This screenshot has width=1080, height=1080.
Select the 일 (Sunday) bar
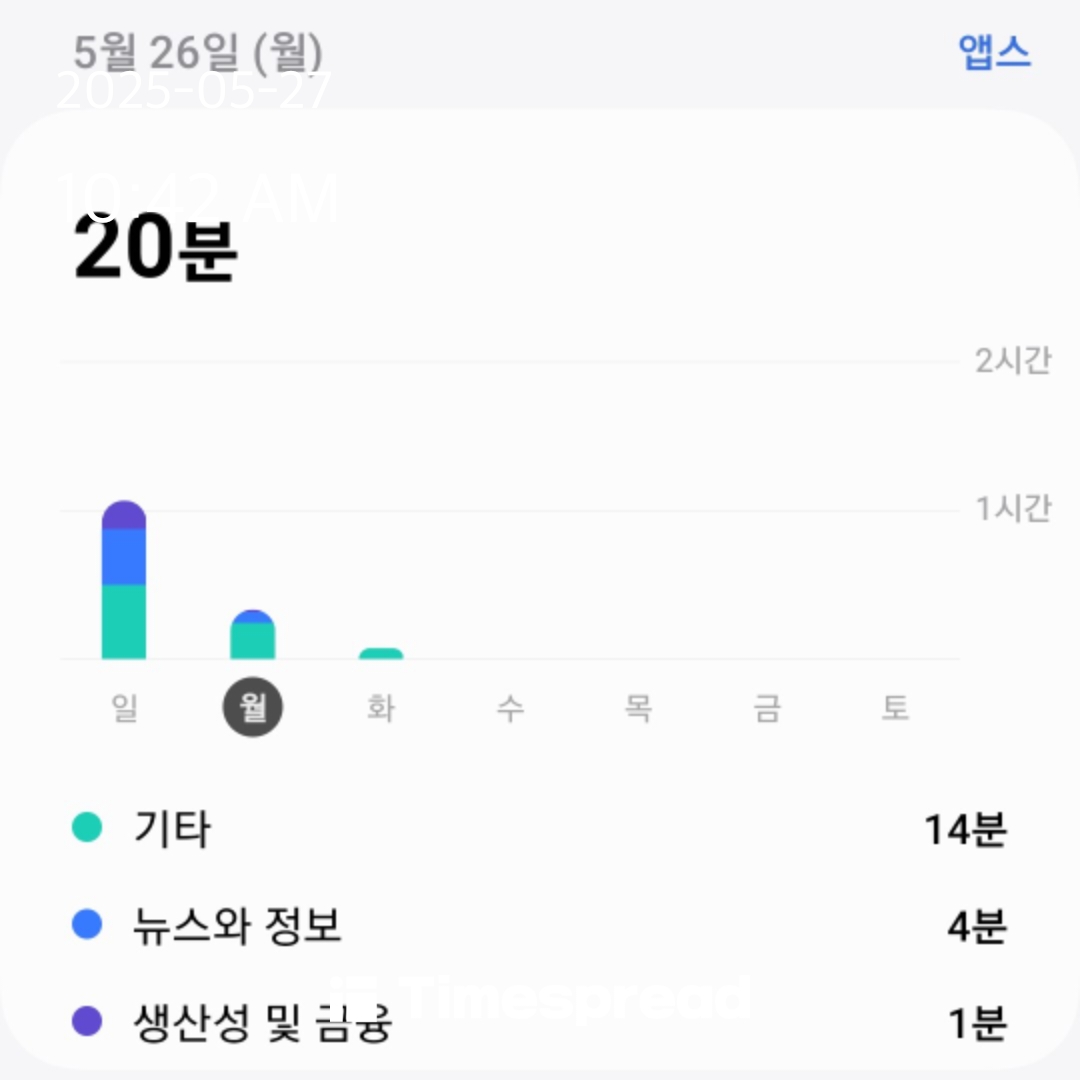[124, 580]
